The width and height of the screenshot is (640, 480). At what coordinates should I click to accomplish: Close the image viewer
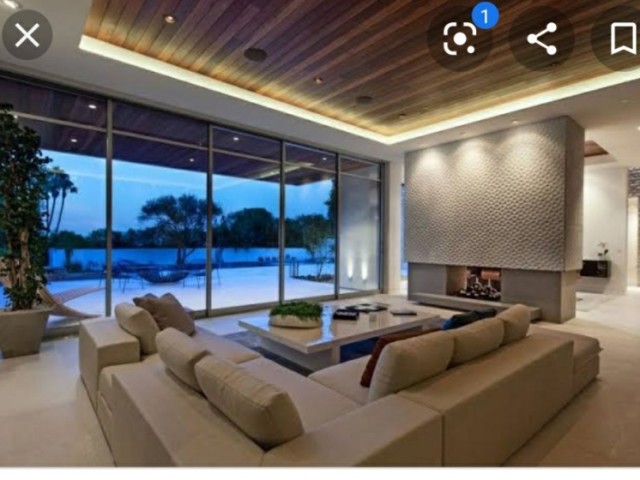point(27,36)
